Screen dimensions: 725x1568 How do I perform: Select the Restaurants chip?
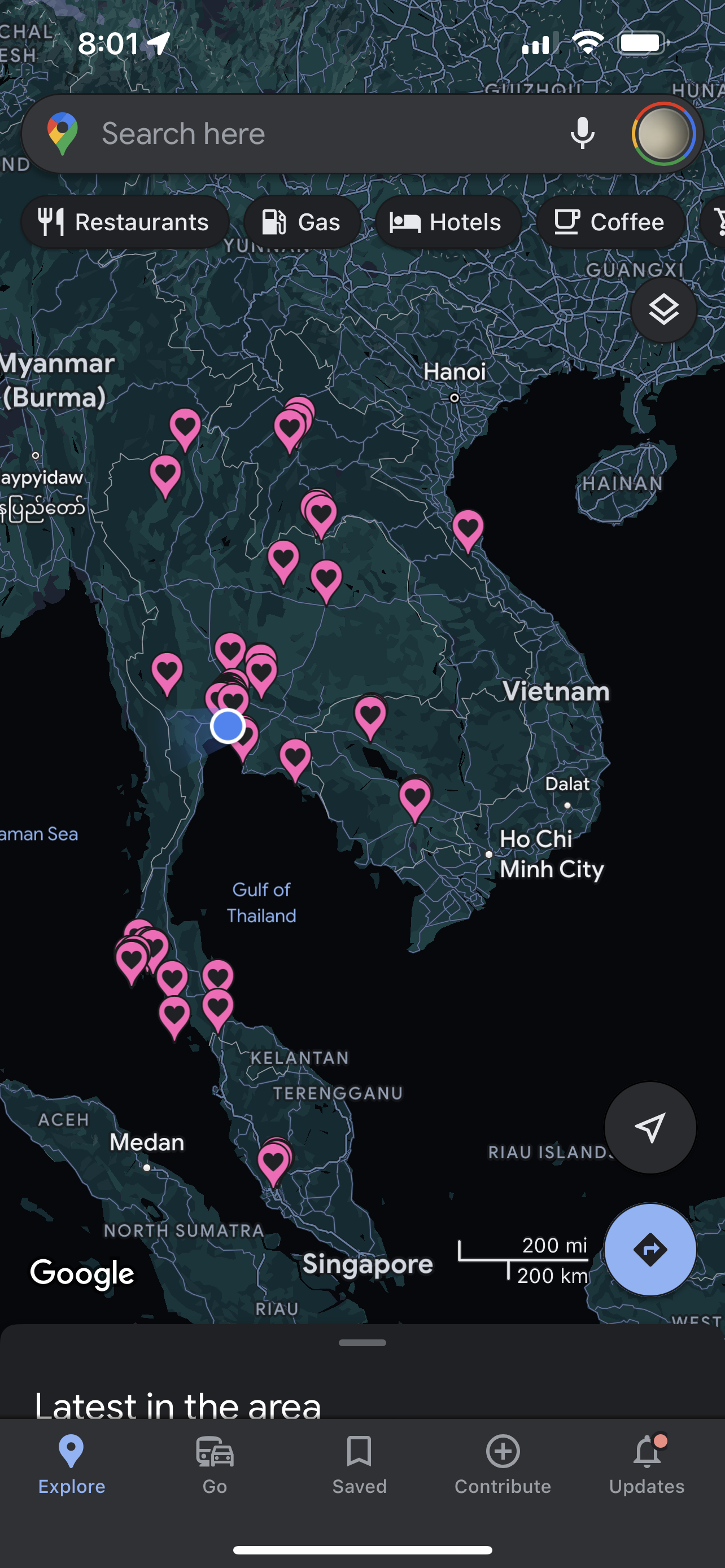pos(125,222)
